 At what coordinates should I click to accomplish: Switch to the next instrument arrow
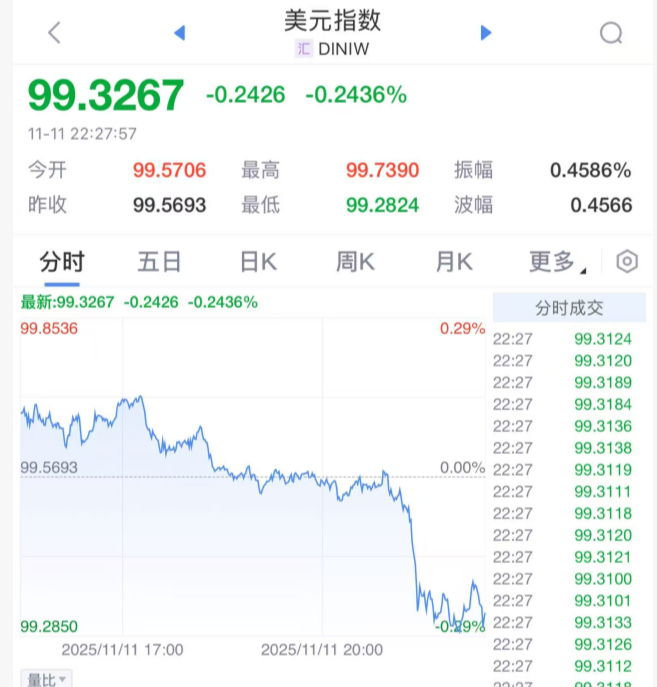point(486,33)
